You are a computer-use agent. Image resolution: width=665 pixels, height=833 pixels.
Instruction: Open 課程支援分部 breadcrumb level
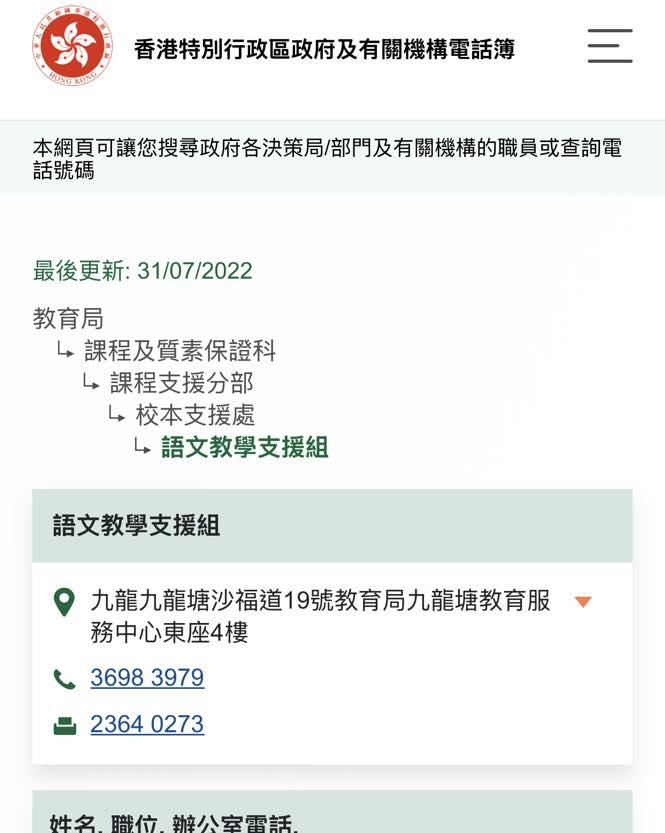181,383
